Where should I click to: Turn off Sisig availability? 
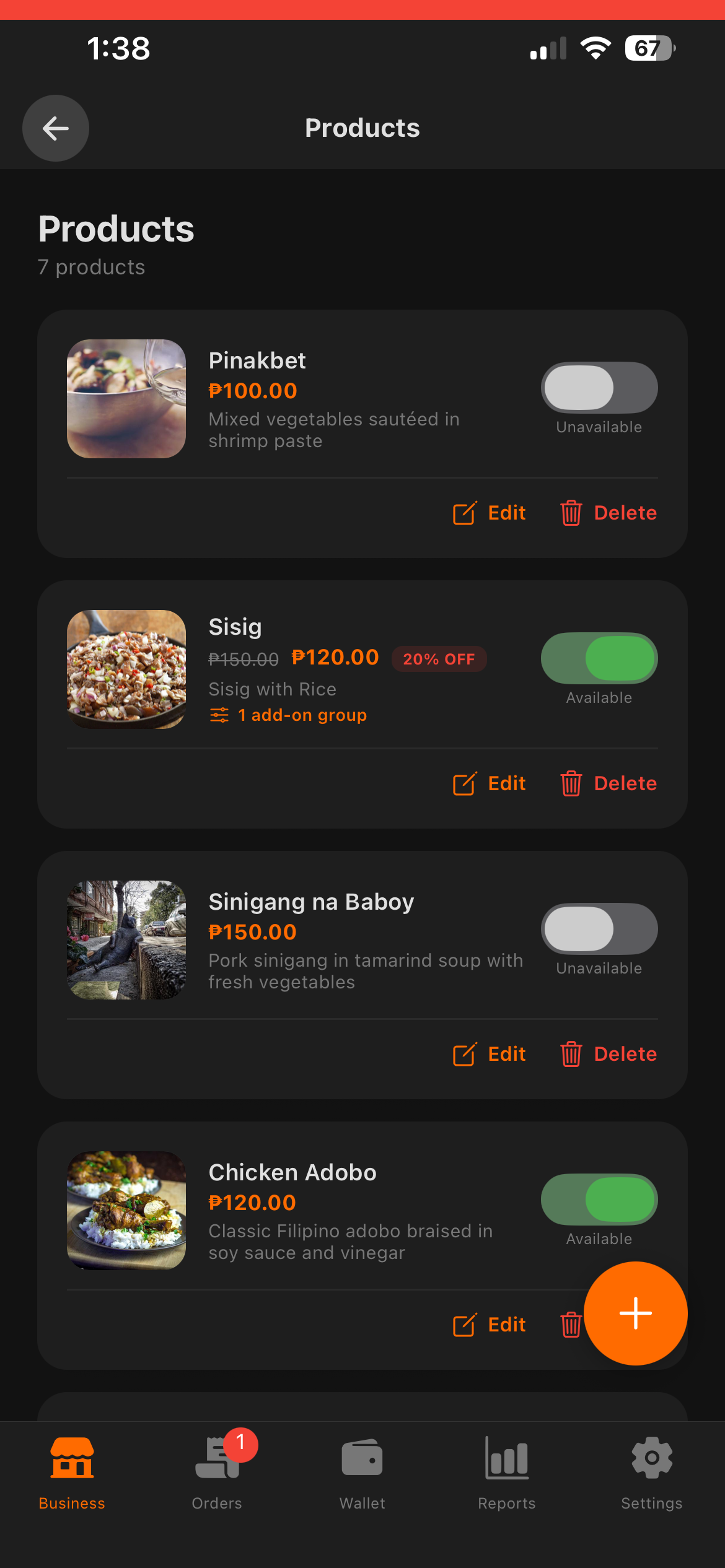point(599,658)
